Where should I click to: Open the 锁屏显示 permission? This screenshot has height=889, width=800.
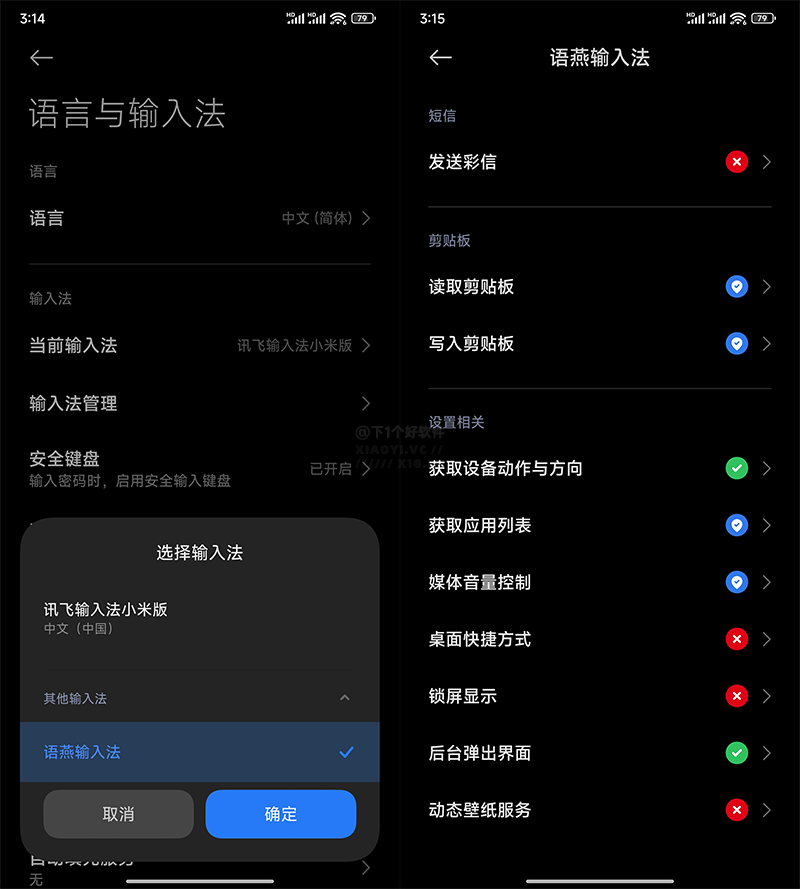coord(600,696)
